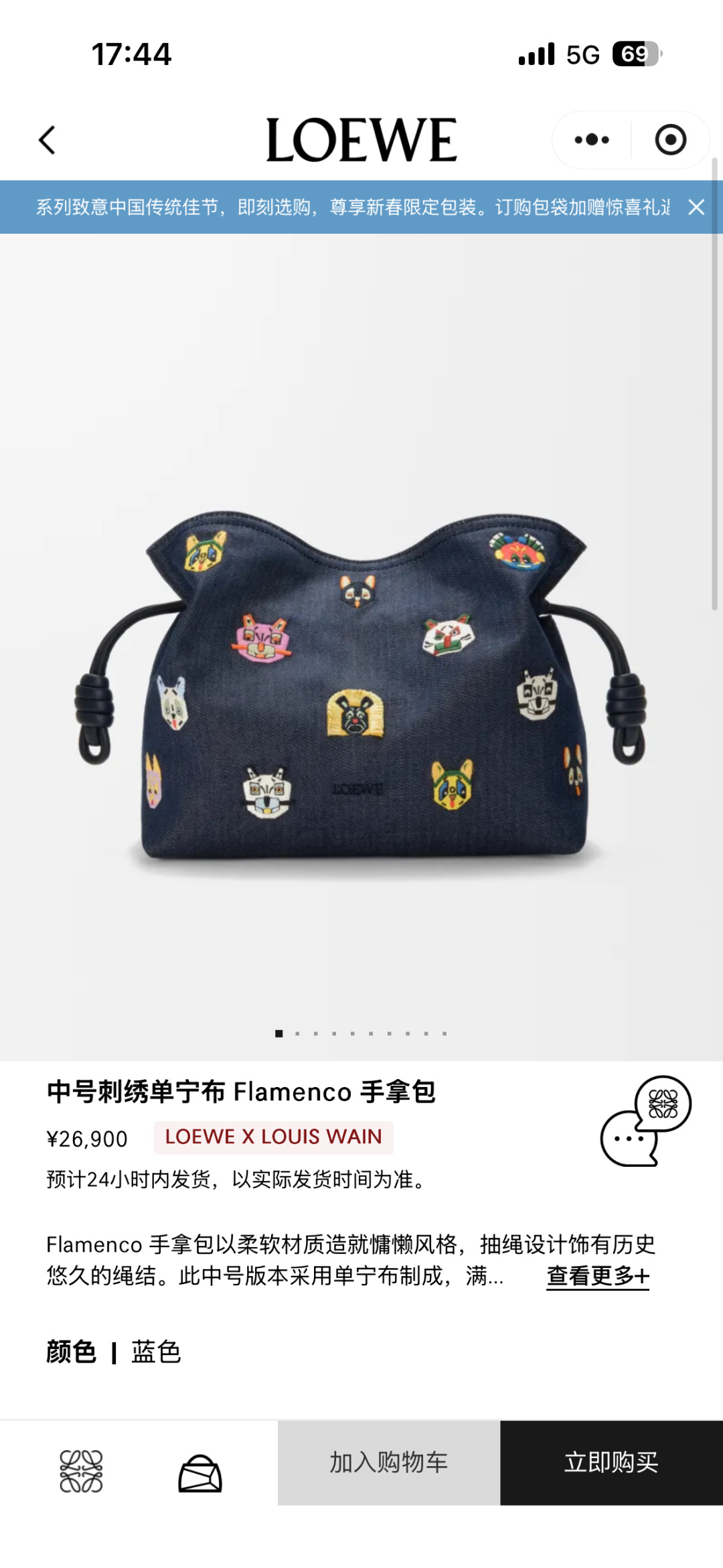The height and width of the screenshot is (1568, 723).
Task: Tap the LOEWE logo in the header
Action: pyautogui.click(x=361, y=138)
